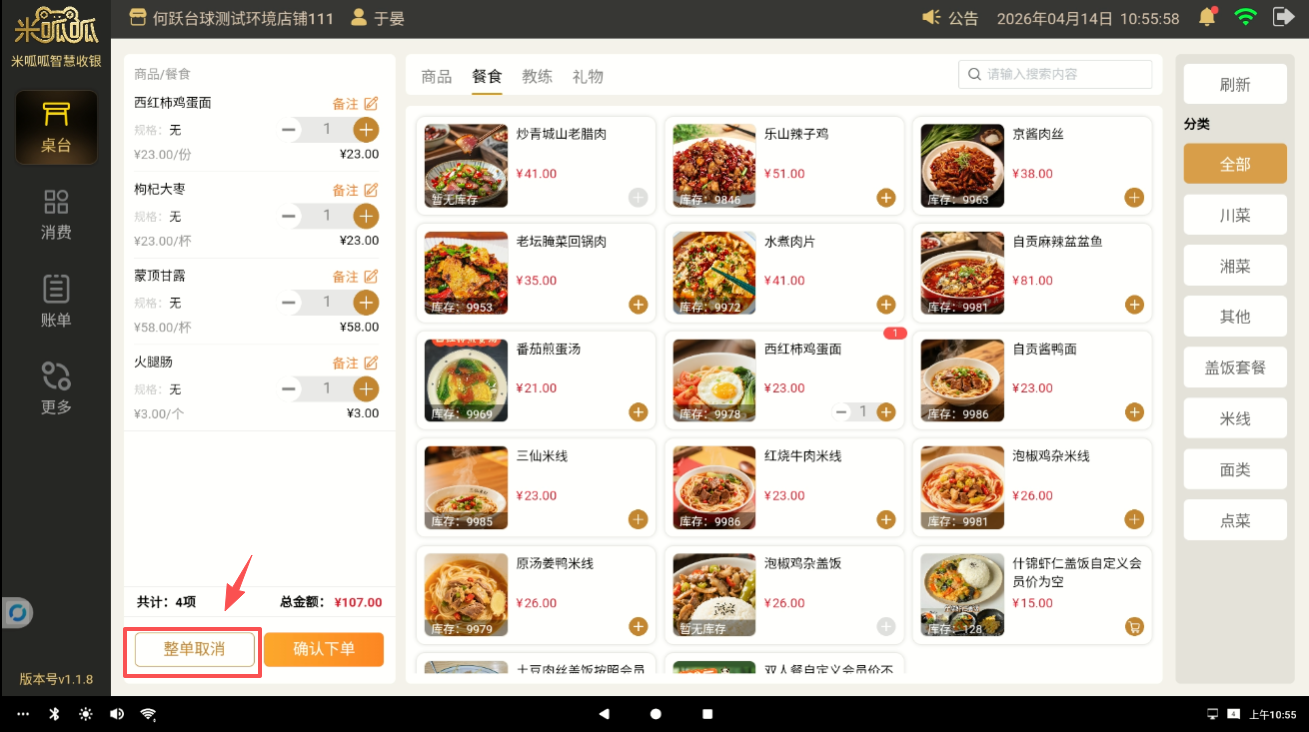
Task: Filter dishes by 川菜 category
Action: (1235, 215)
